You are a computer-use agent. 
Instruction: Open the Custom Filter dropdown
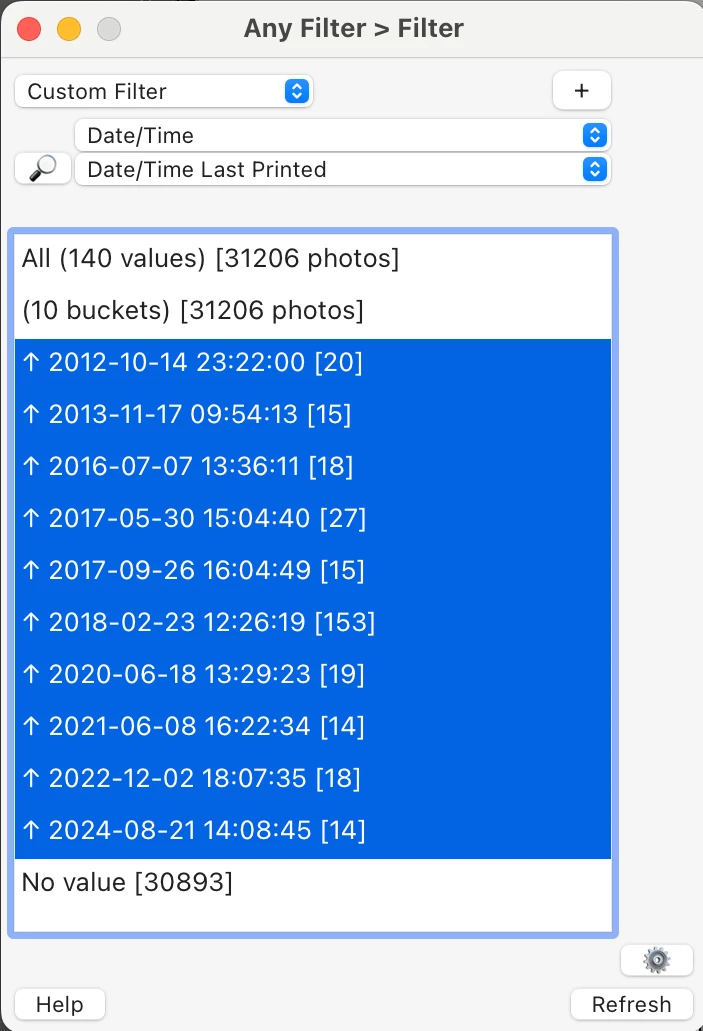tap(164, 91)
